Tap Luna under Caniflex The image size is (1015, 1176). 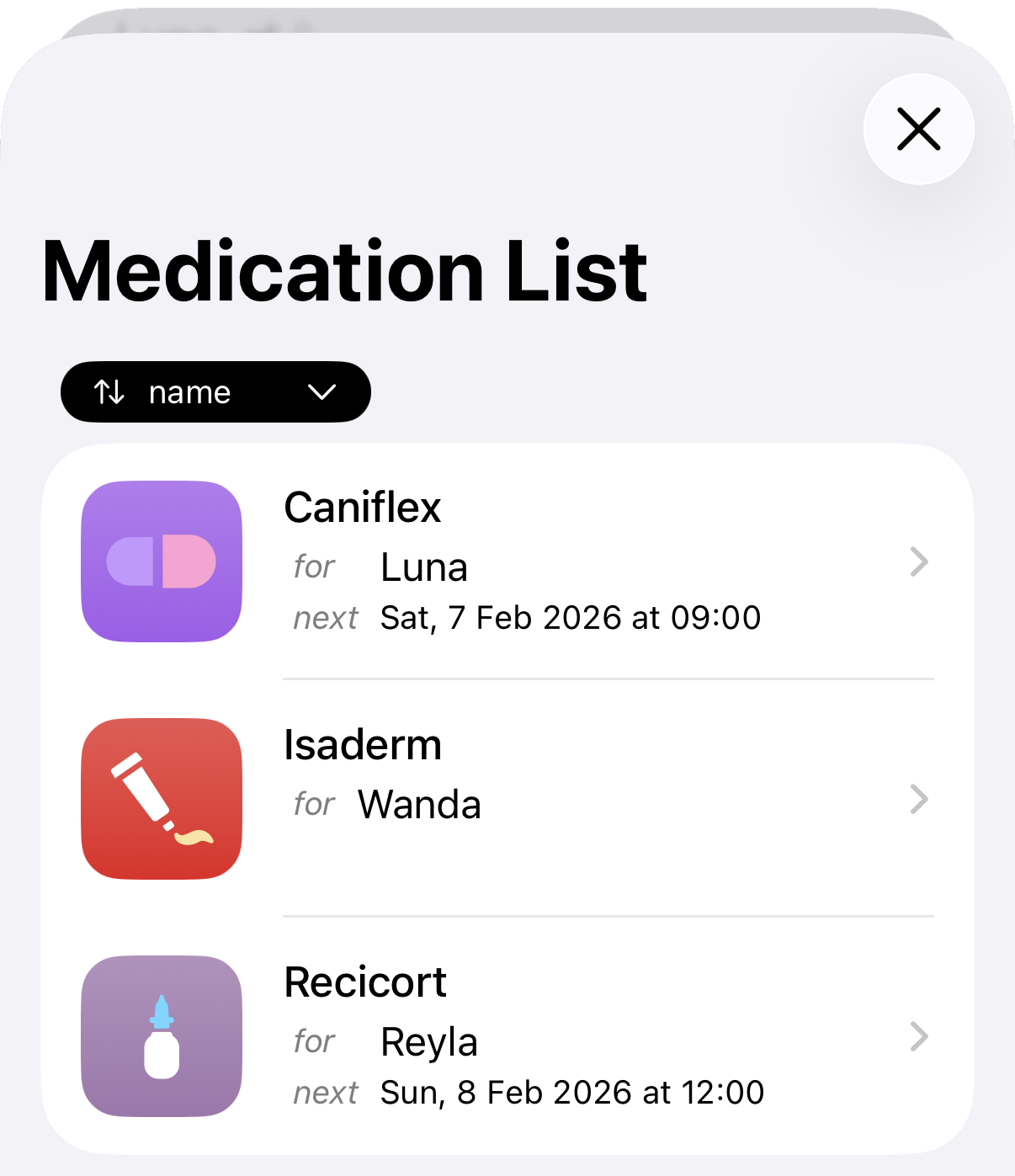tap(424, 567)
